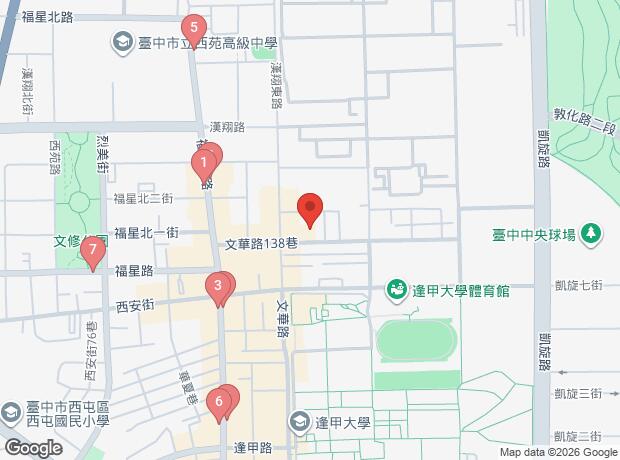Tap the 西屯國民小學 school icon
This screenshot has width=620, height=460.
pyautogui.click(x=11, y=413)
